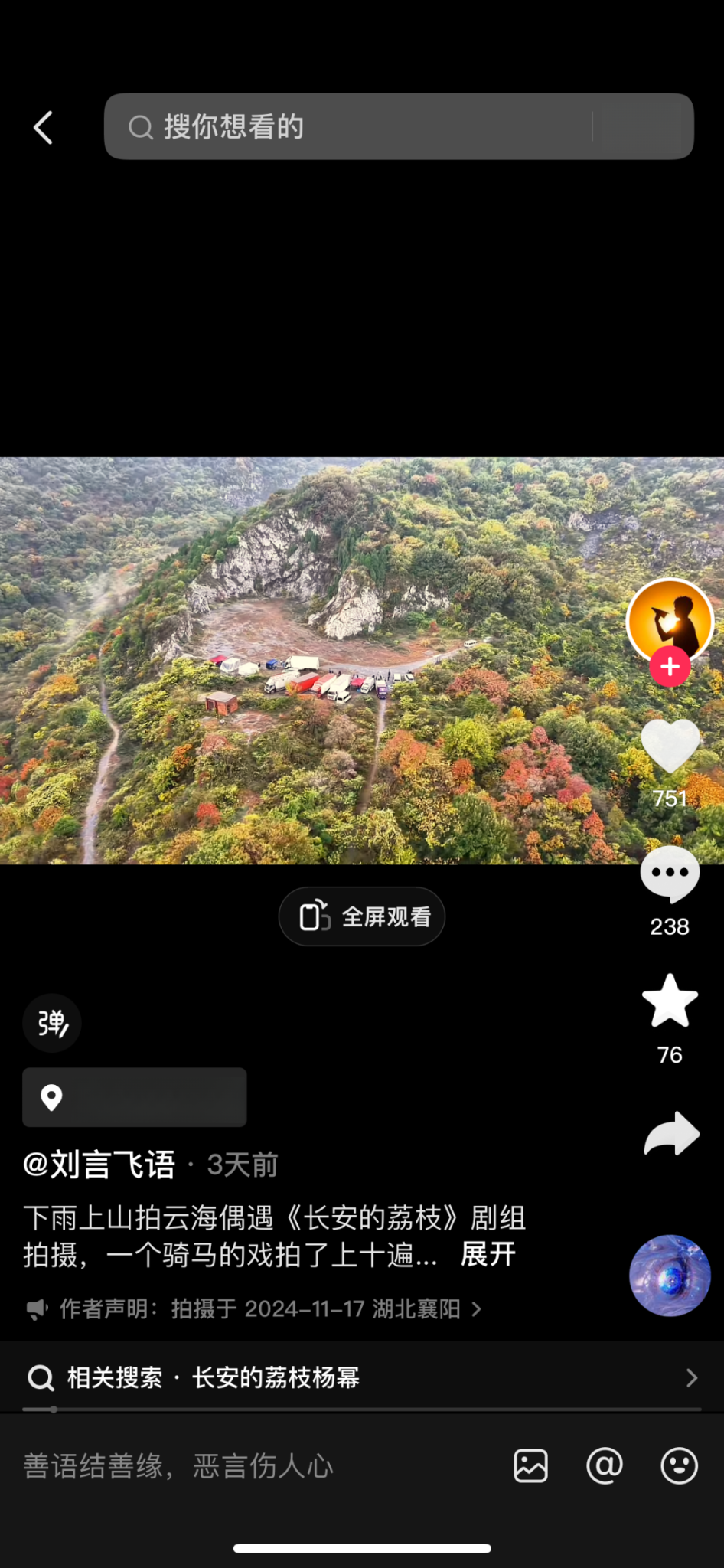Viewport: 724px width, 1568px height.
Task: Share the video with the arrow icon
Action: pos(671,1134)
